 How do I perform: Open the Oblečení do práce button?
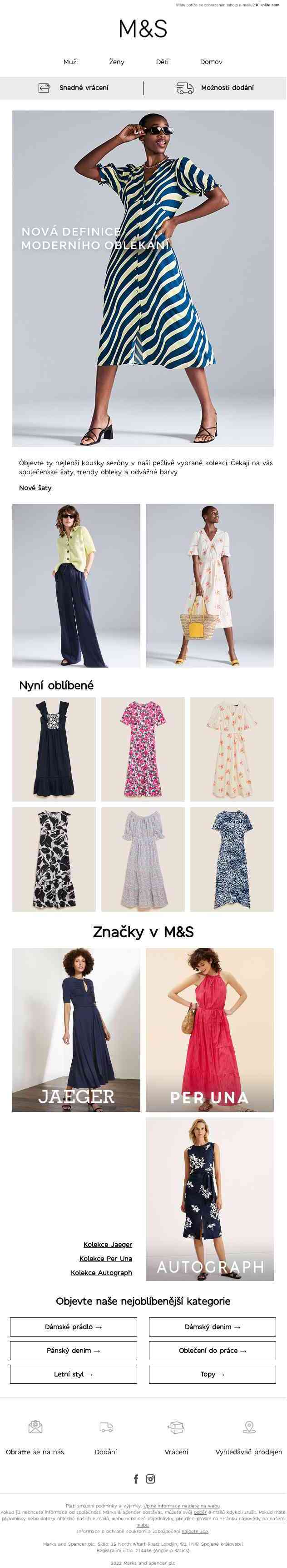tap(212, 1350)
